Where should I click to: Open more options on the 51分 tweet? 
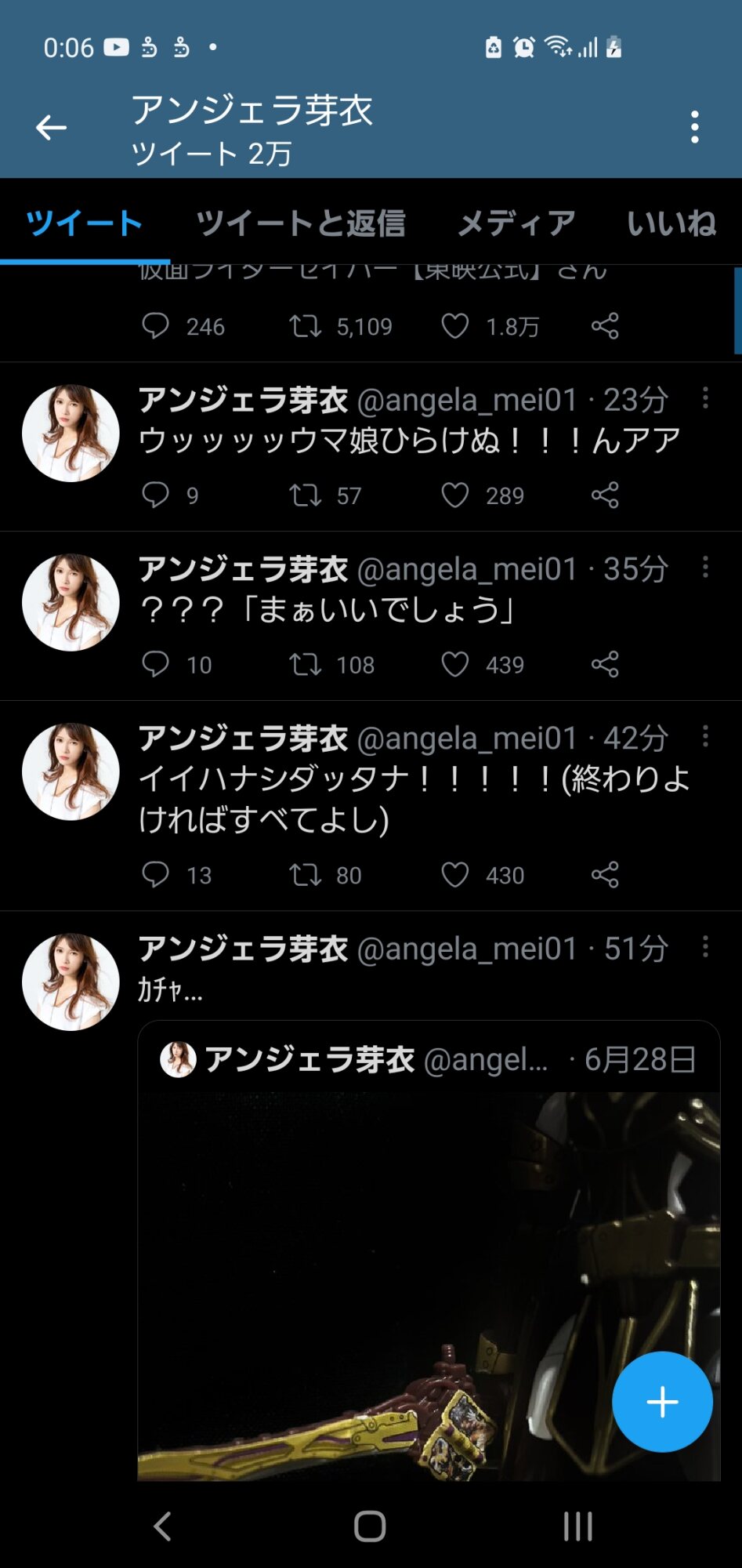(x=705, y=947)
